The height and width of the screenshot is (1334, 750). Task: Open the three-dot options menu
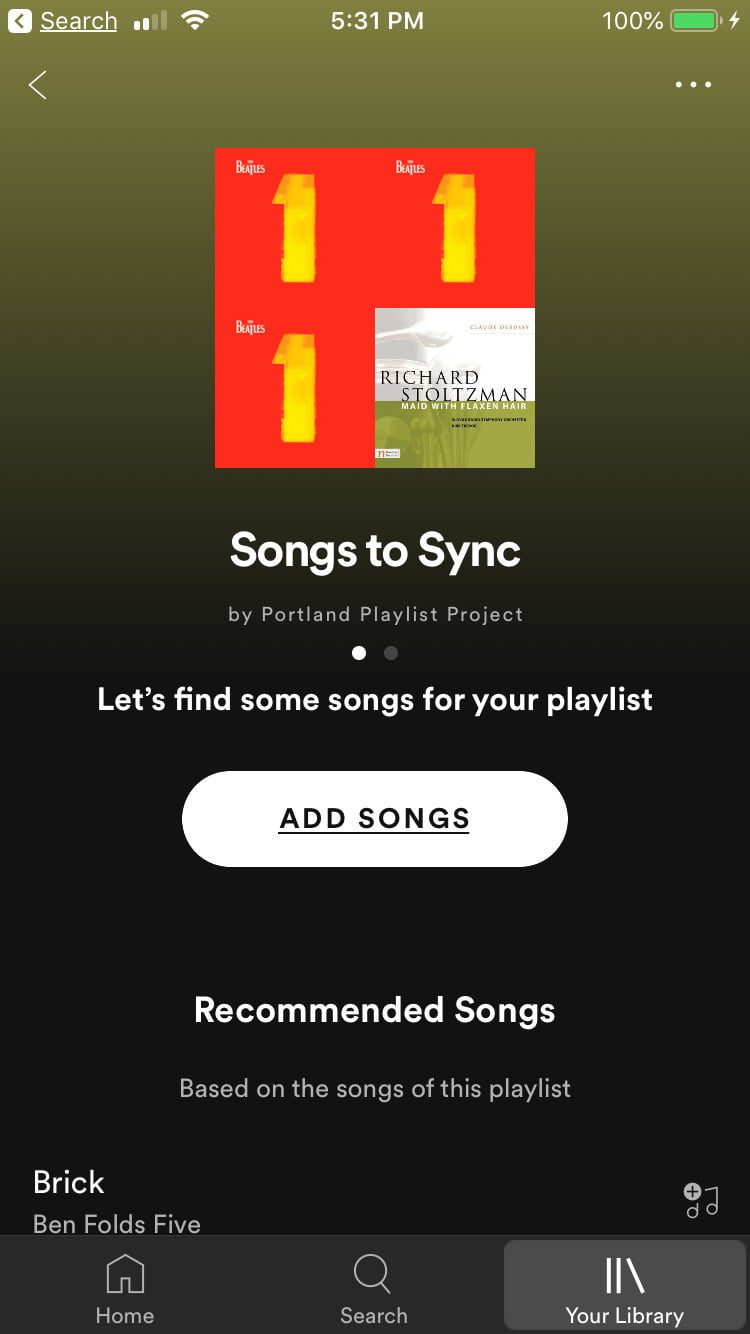[693, 85]
